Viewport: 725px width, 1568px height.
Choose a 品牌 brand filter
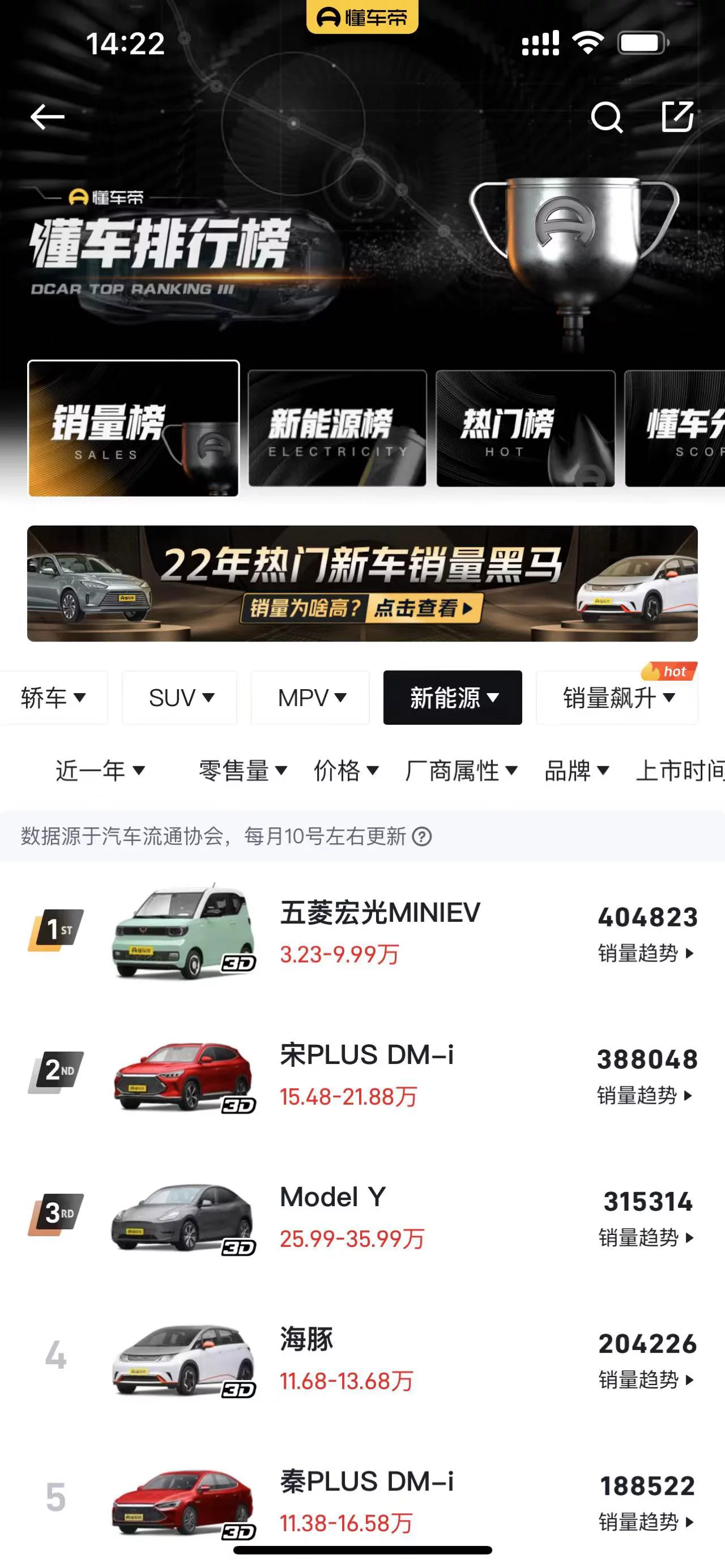tap(576, 771)
